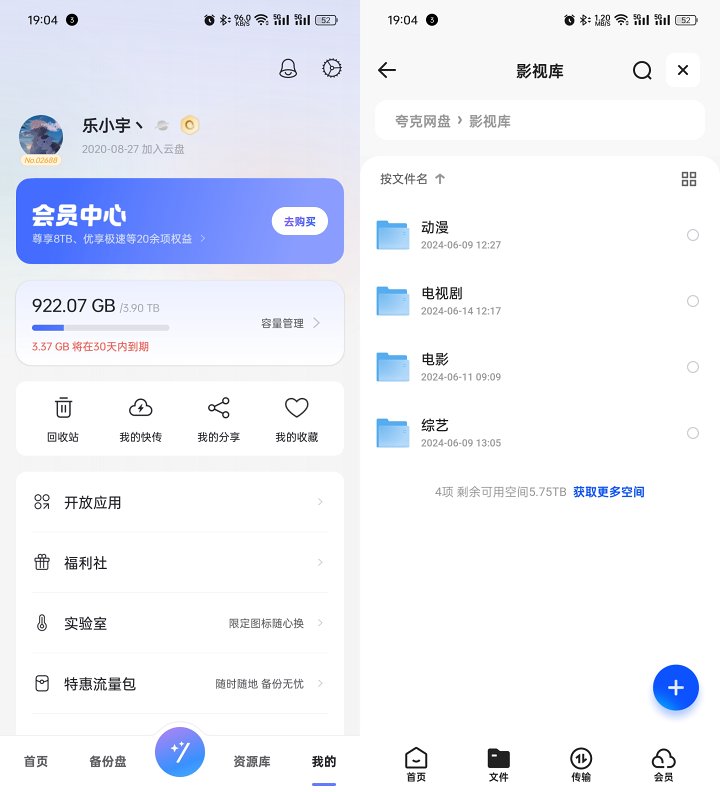The image size is (720, 792).
Task: Tap the blue plus add button
Action: [675, 688]
